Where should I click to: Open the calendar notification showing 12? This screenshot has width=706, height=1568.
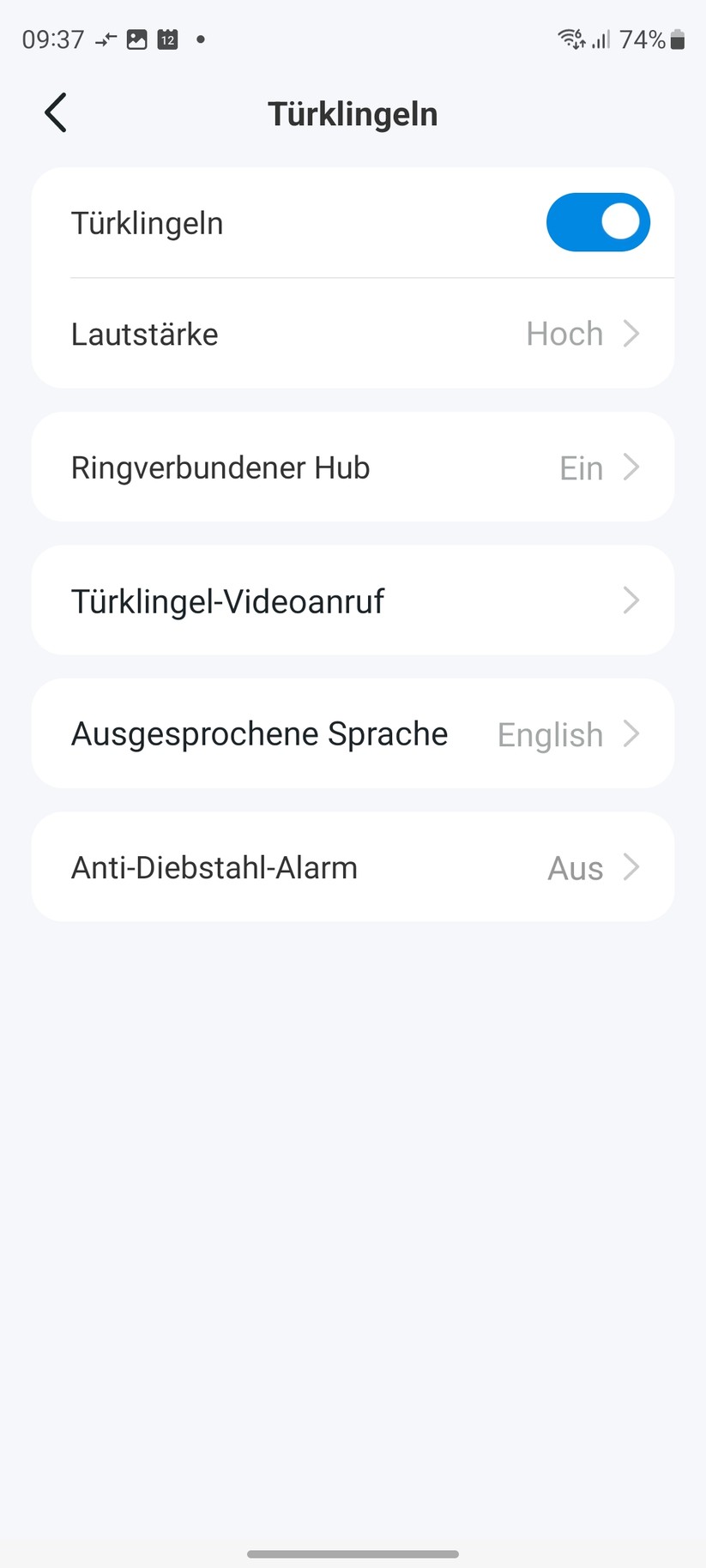pos(168,39)
